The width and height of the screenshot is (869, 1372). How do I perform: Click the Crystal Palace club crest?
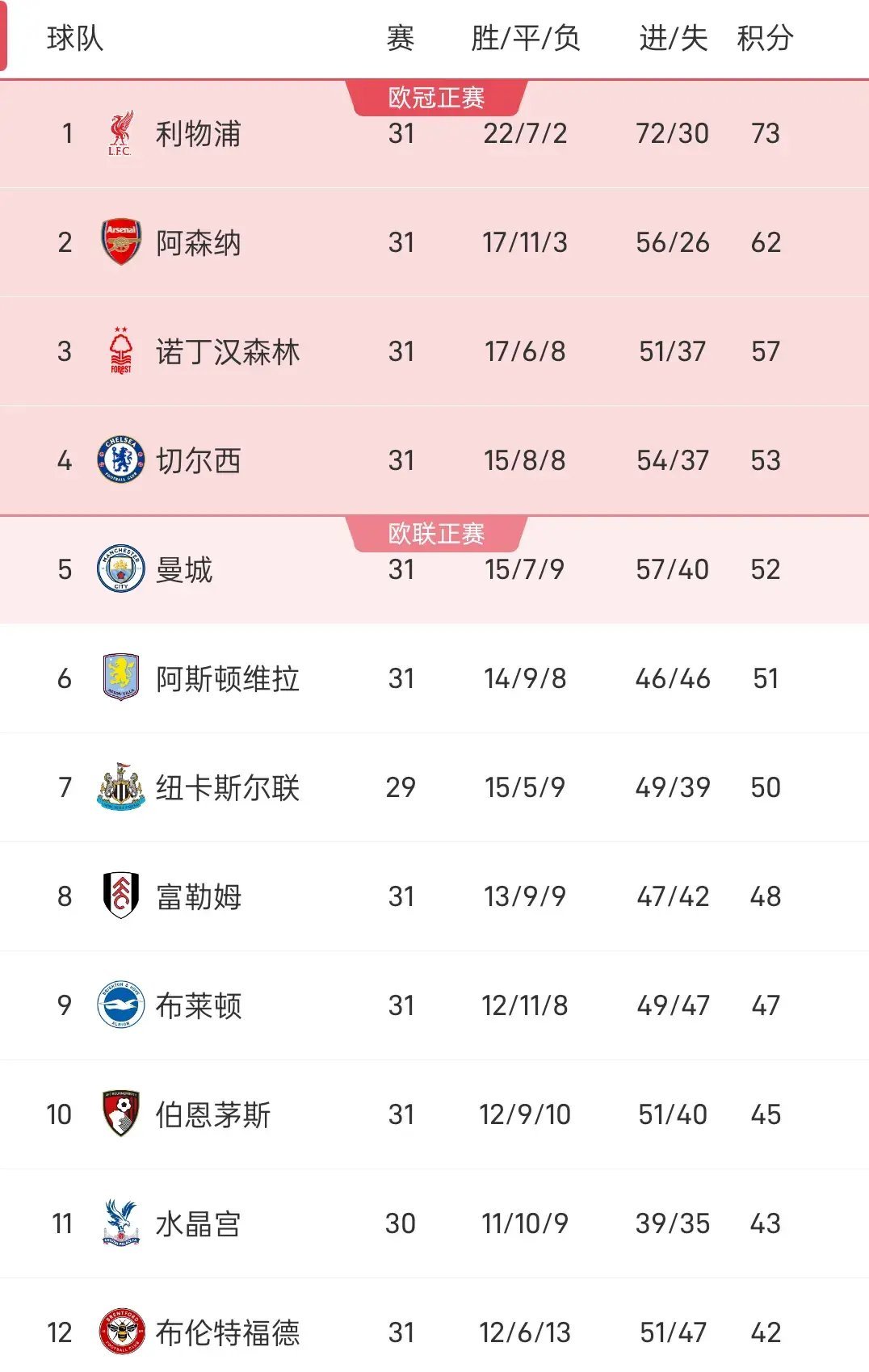120,1223
